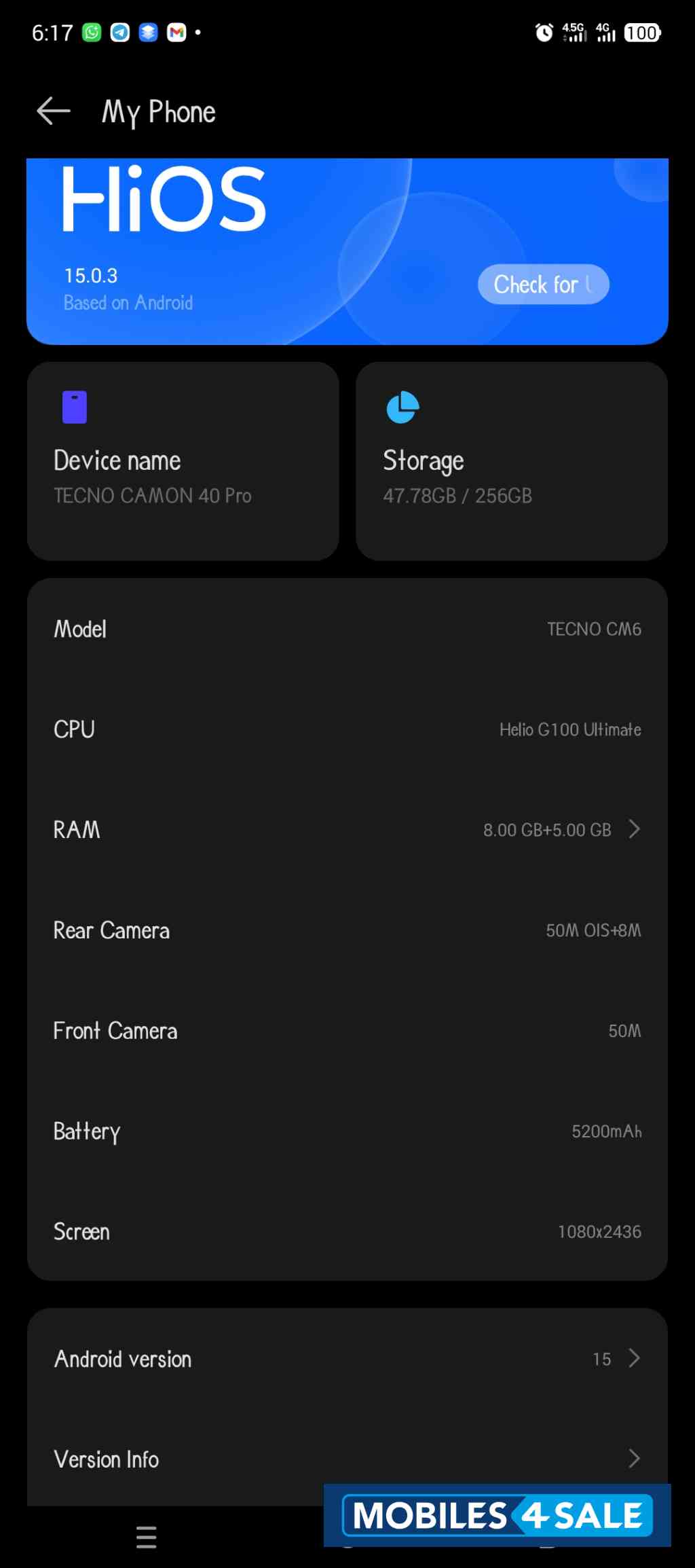Tap the Screen row showing 1080x2436
This screenshot has height=1568, width=695.
click(x=347, y=1231)
